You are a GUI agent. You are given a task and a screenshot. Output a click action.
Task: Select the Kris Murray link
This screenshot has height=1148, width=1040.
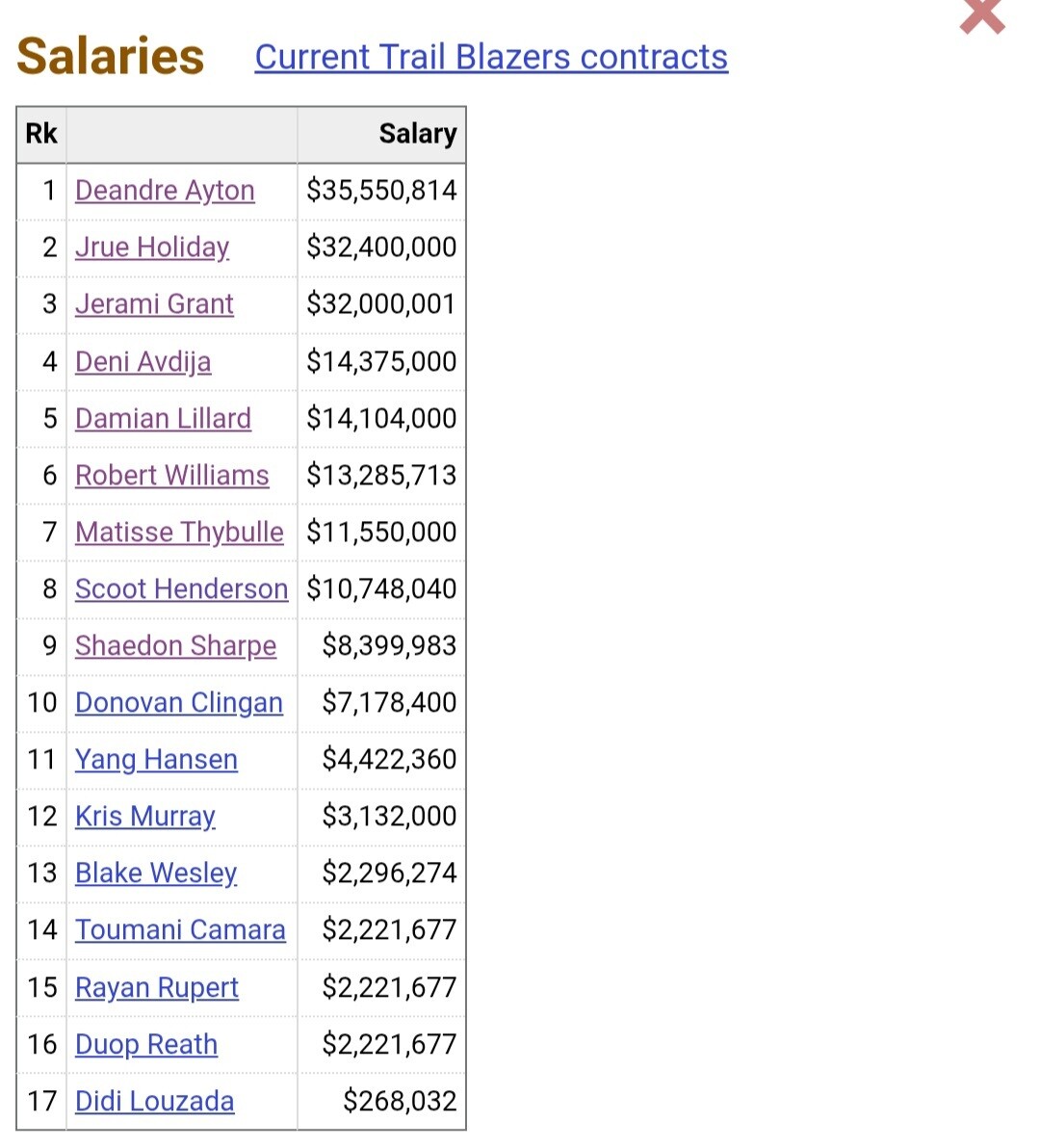pos(144,817)
